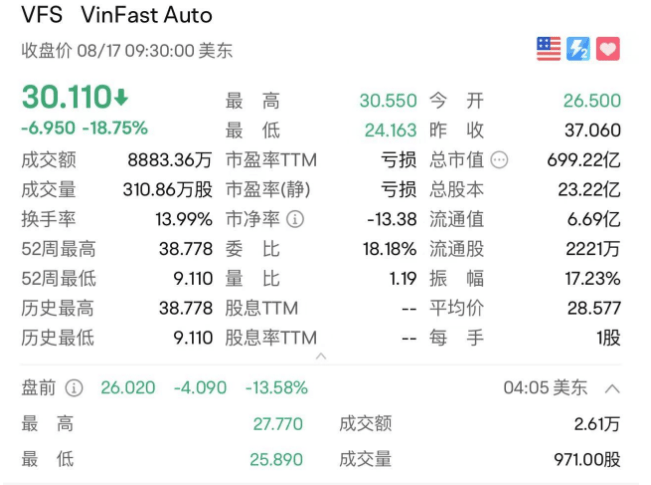Tap the heart icon to favorite VinFast
Image resolution: width=651 pixels, height=485 pixels.
pos(608,49)
